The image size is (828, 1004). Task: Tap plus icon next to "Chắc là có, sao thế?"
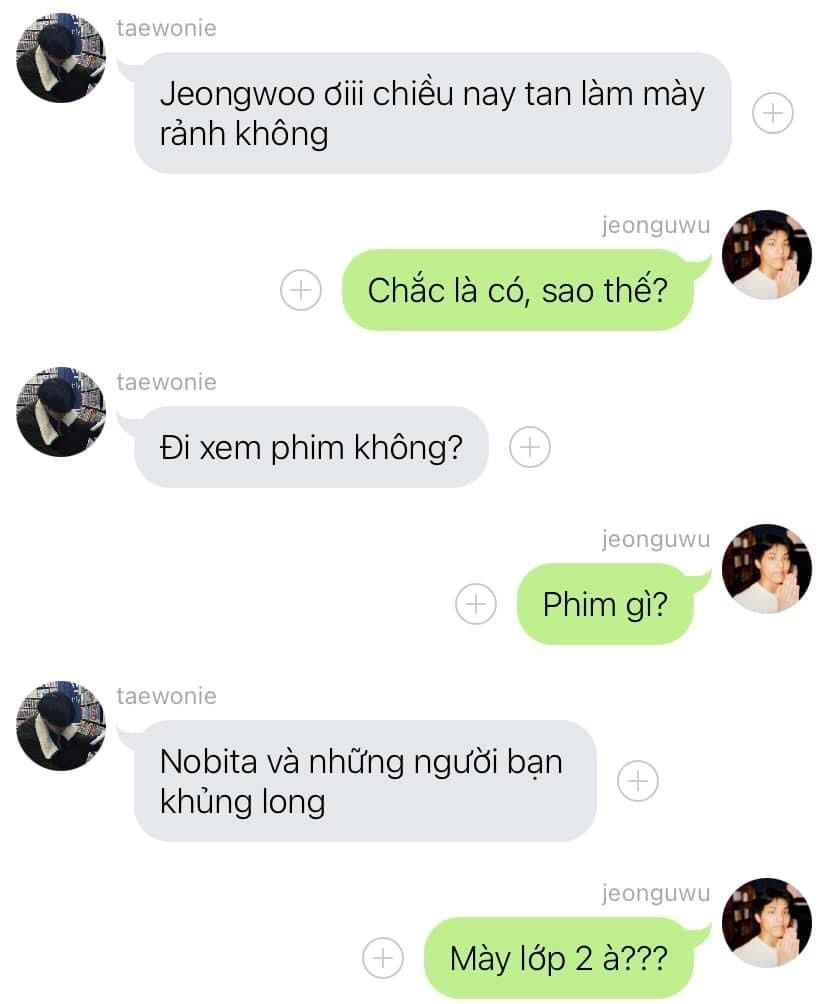click(300, 291)
